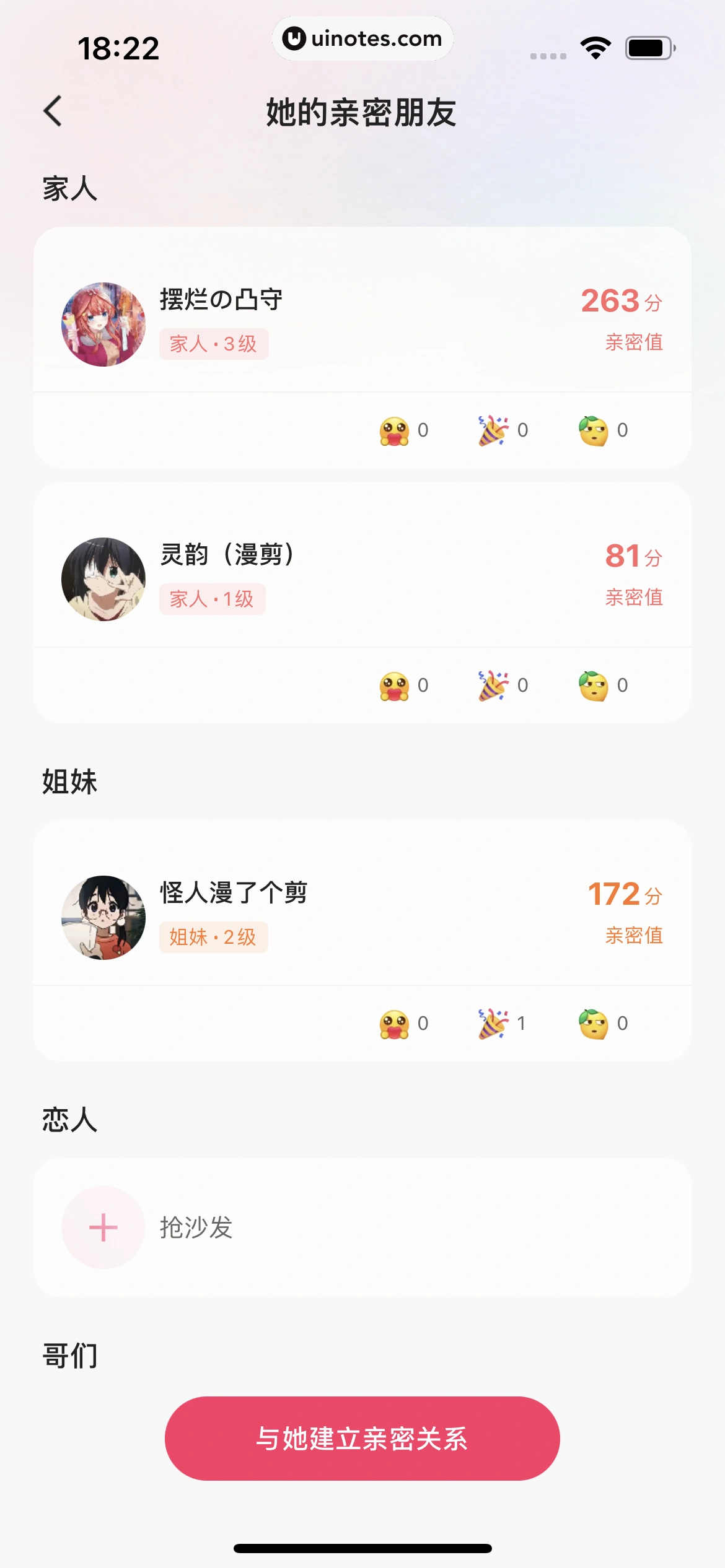The width and height of the screenshot is (725, 1568).
Task: Tap the plus icon in the 恋人 section
Action: click(103, 1229)
